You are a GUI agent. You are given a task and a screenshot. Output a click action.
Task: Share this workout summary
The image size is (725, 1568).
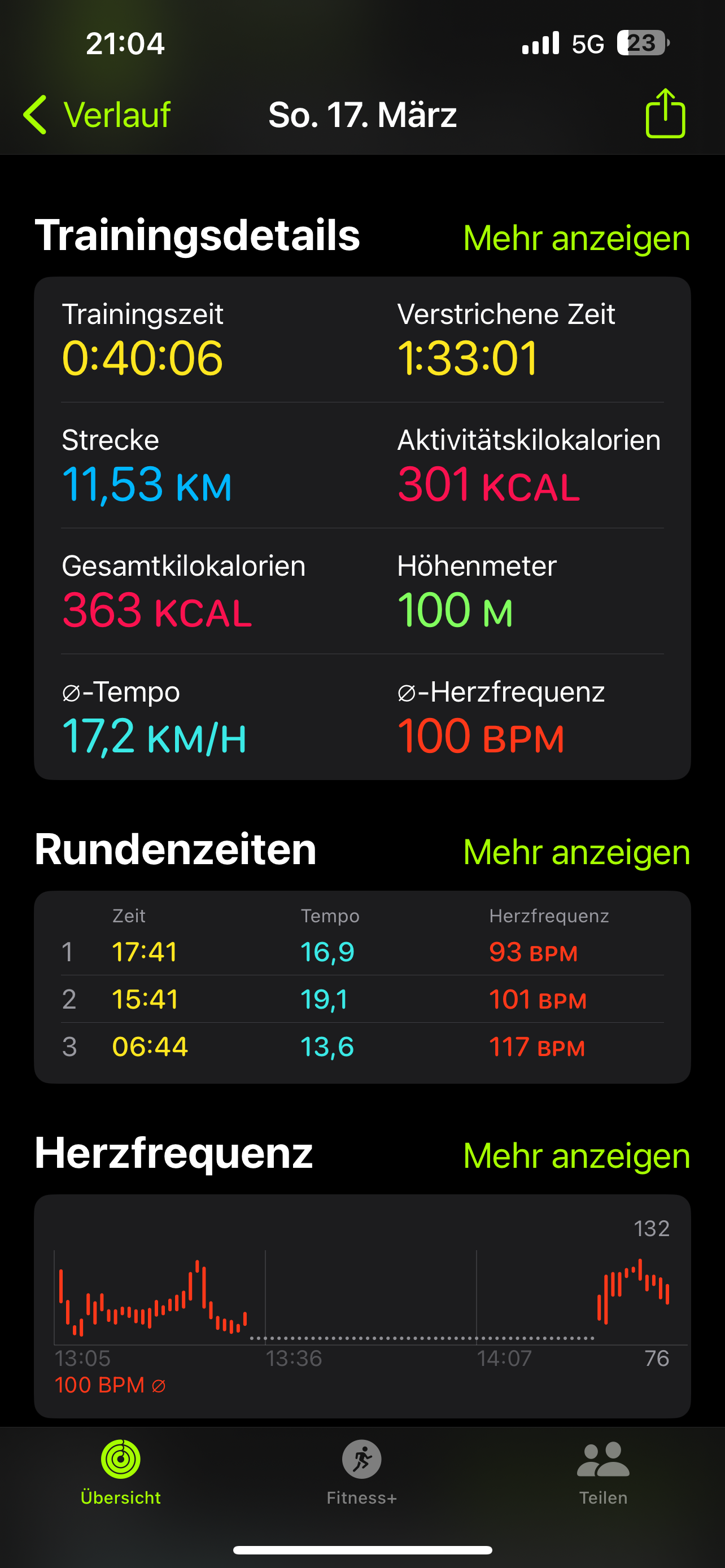click(x=665, y=114)
